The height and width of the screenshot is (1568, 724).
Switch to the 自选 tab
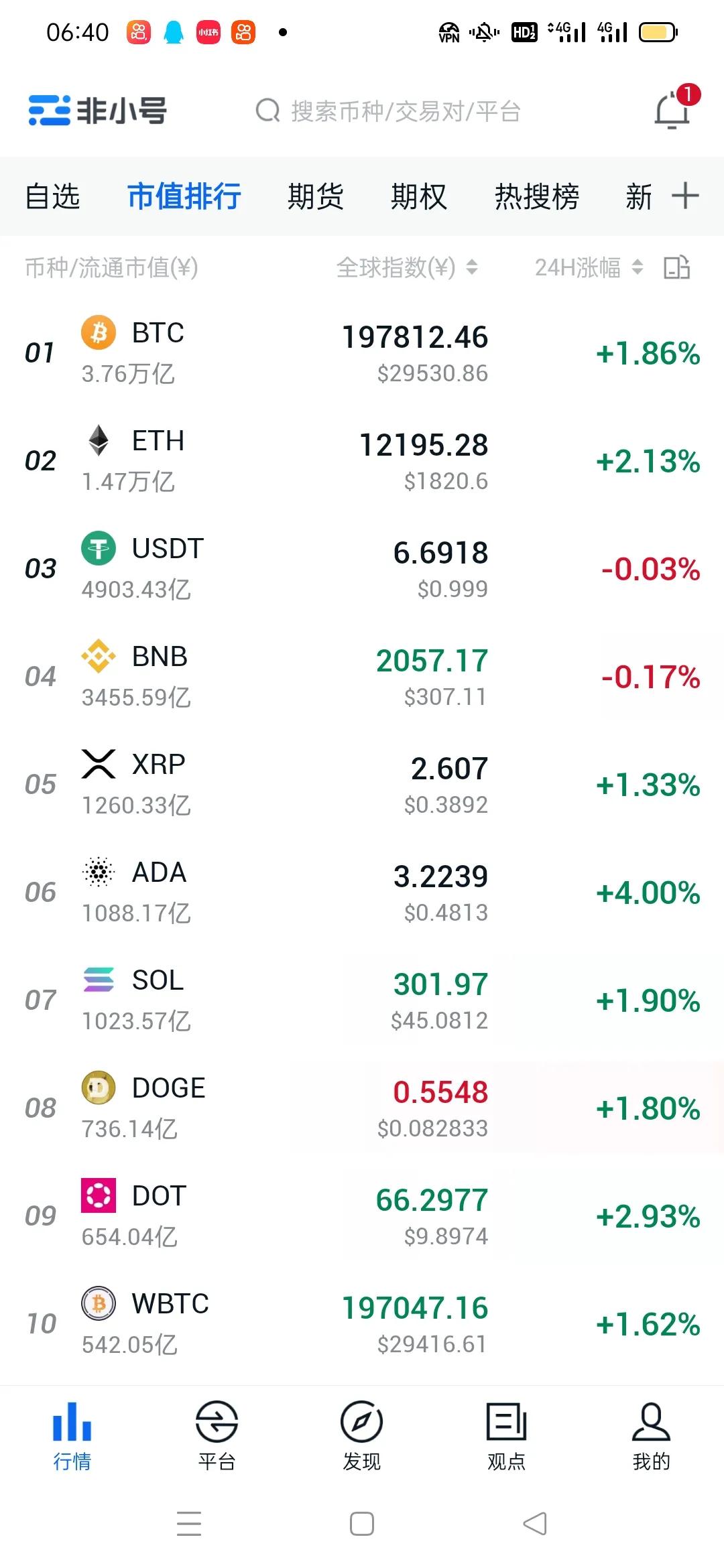coord(53,196)
